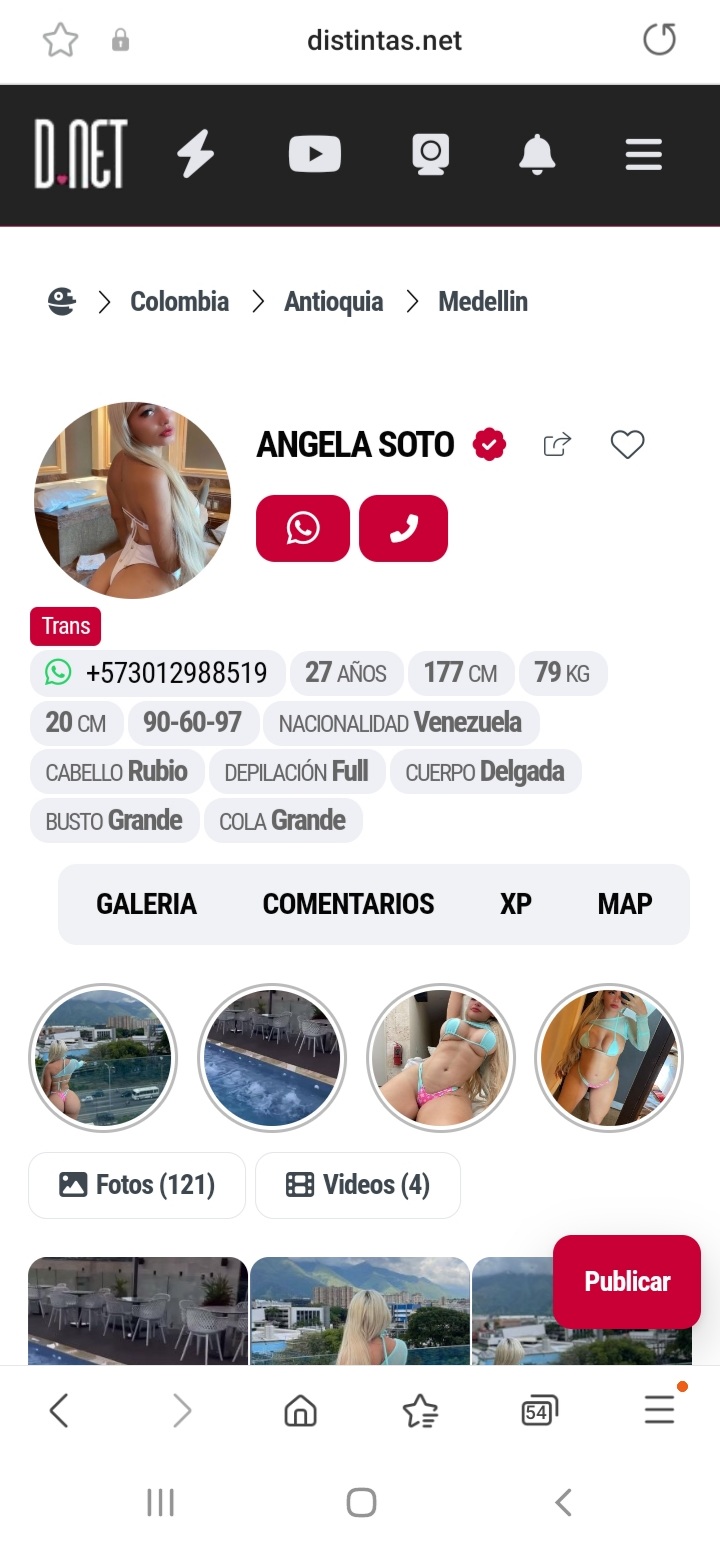The height and width of the screenshot is (1545, 720).
Task: Go to the Antioquia breadcrumb
Action: pos(333,302)
